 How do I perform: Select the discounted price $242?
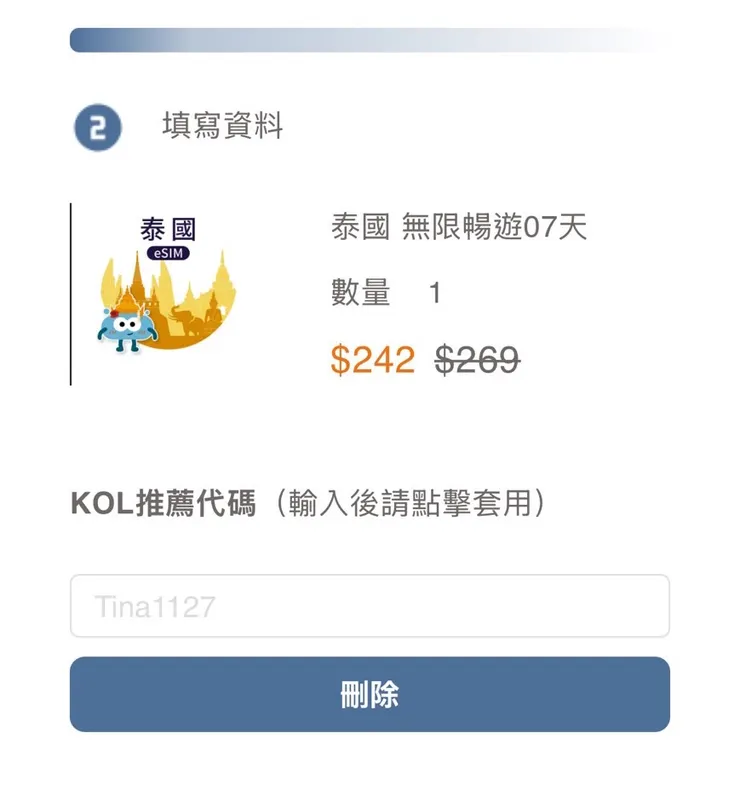[375, 361]
